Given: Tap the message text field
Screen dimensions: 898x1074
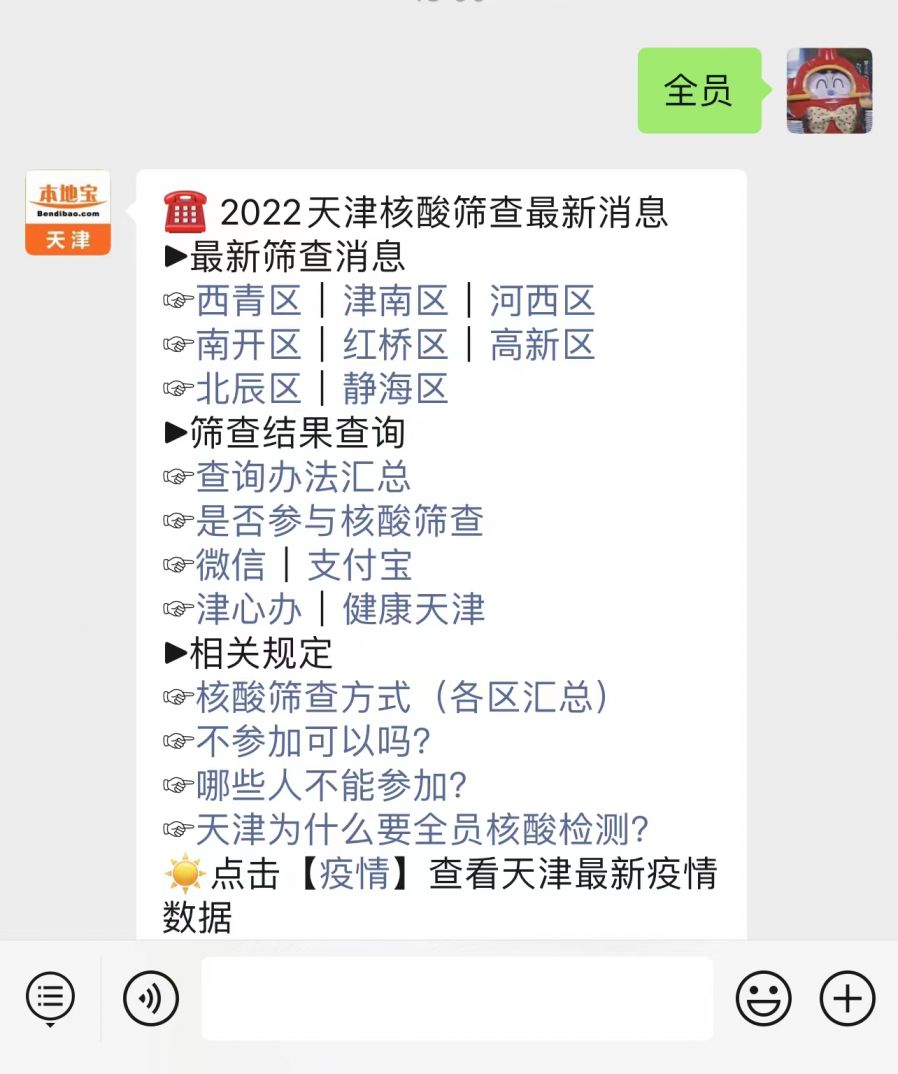Looking at the screenshot, I should pos(457,998).
